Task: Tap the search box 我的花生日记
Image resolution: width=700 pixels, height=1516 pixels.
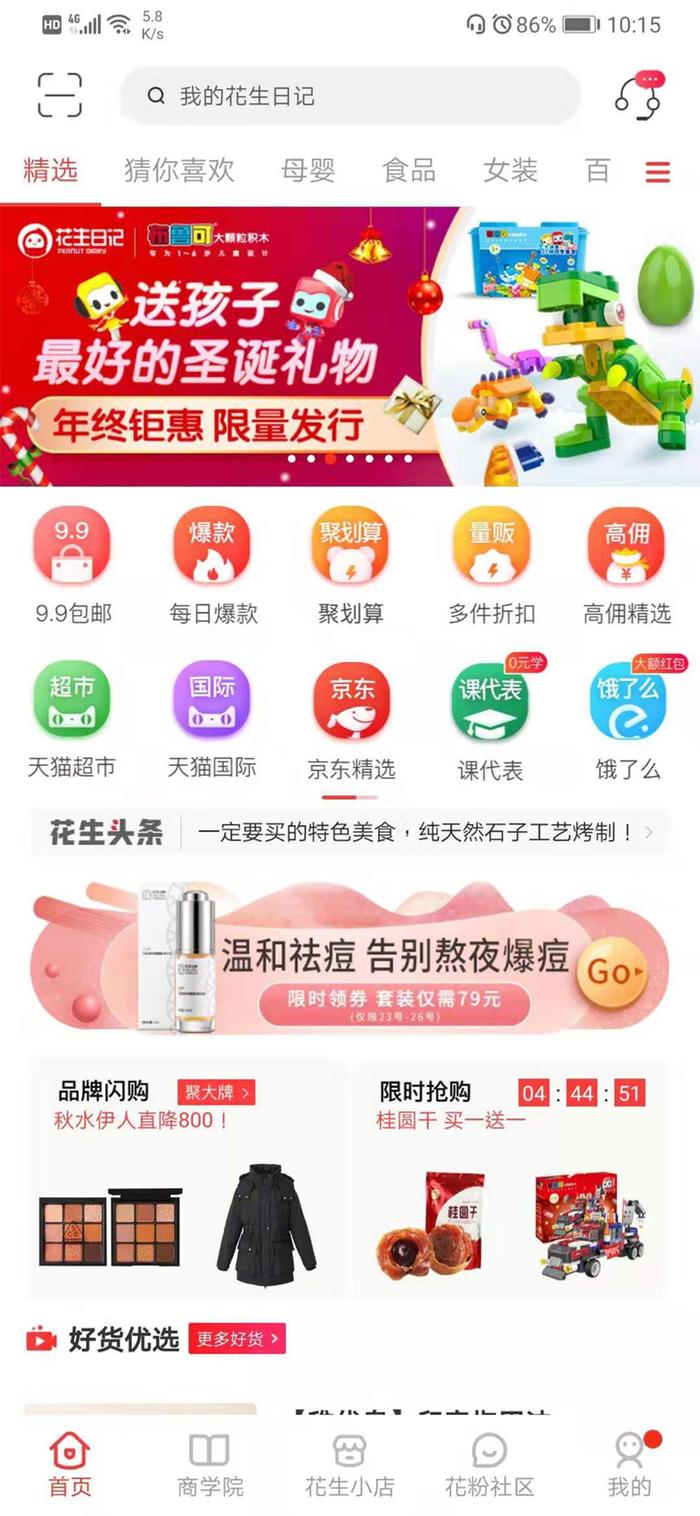Action: (x=350, y=96)
